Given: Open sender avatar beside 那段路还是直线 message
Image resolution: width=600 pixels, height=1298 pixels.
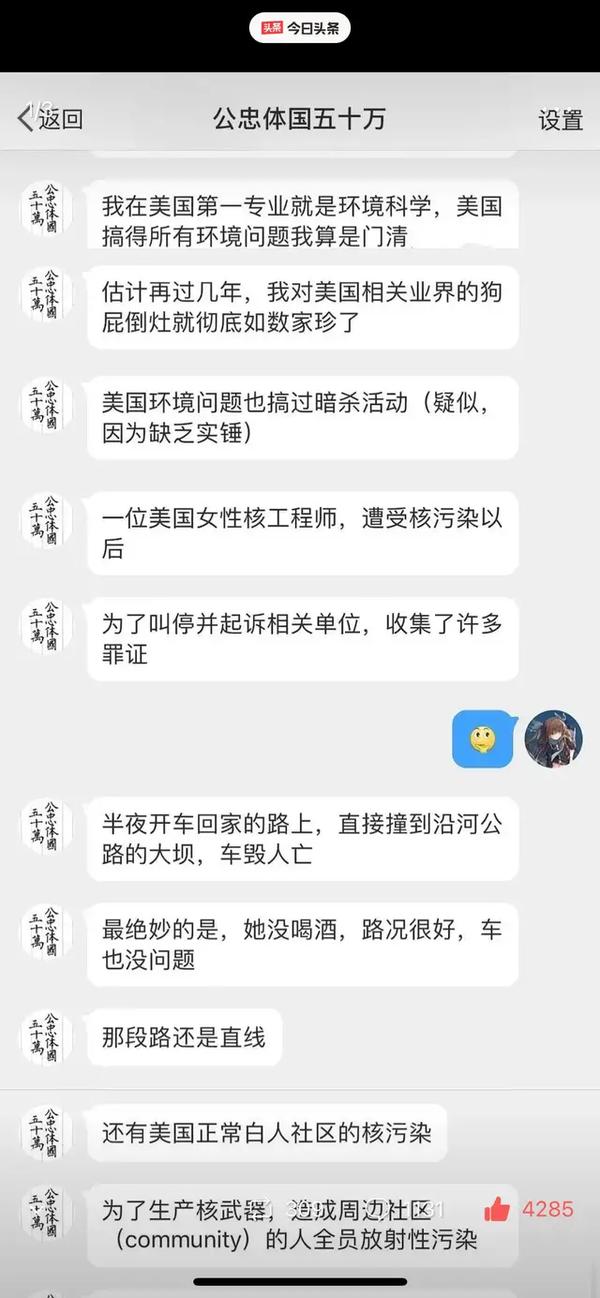Looking at the screenshot, I should tap(46, 1037).
